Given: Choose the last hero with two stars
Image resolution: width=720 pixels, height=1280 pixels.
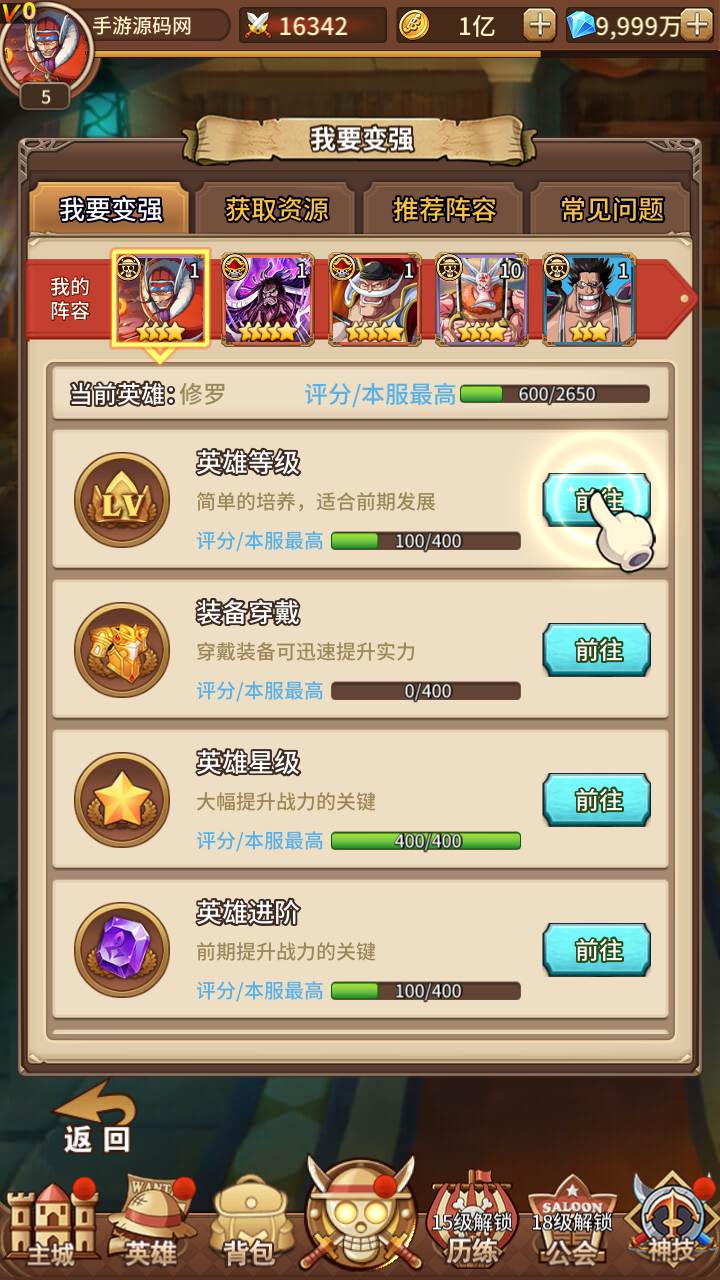Looking at the screenshot, I should [x=589, y=300].
